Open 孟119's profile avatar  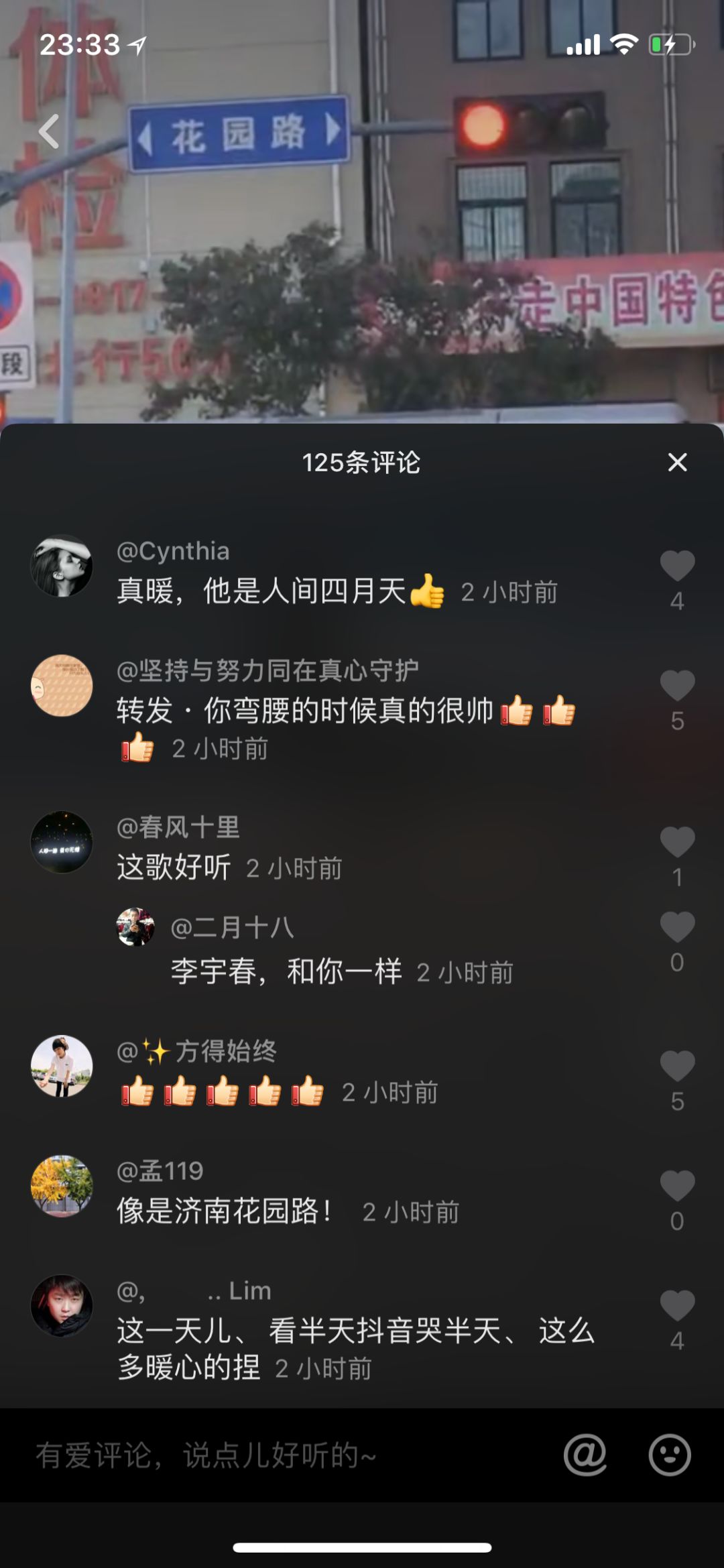tap(62, 1186)
